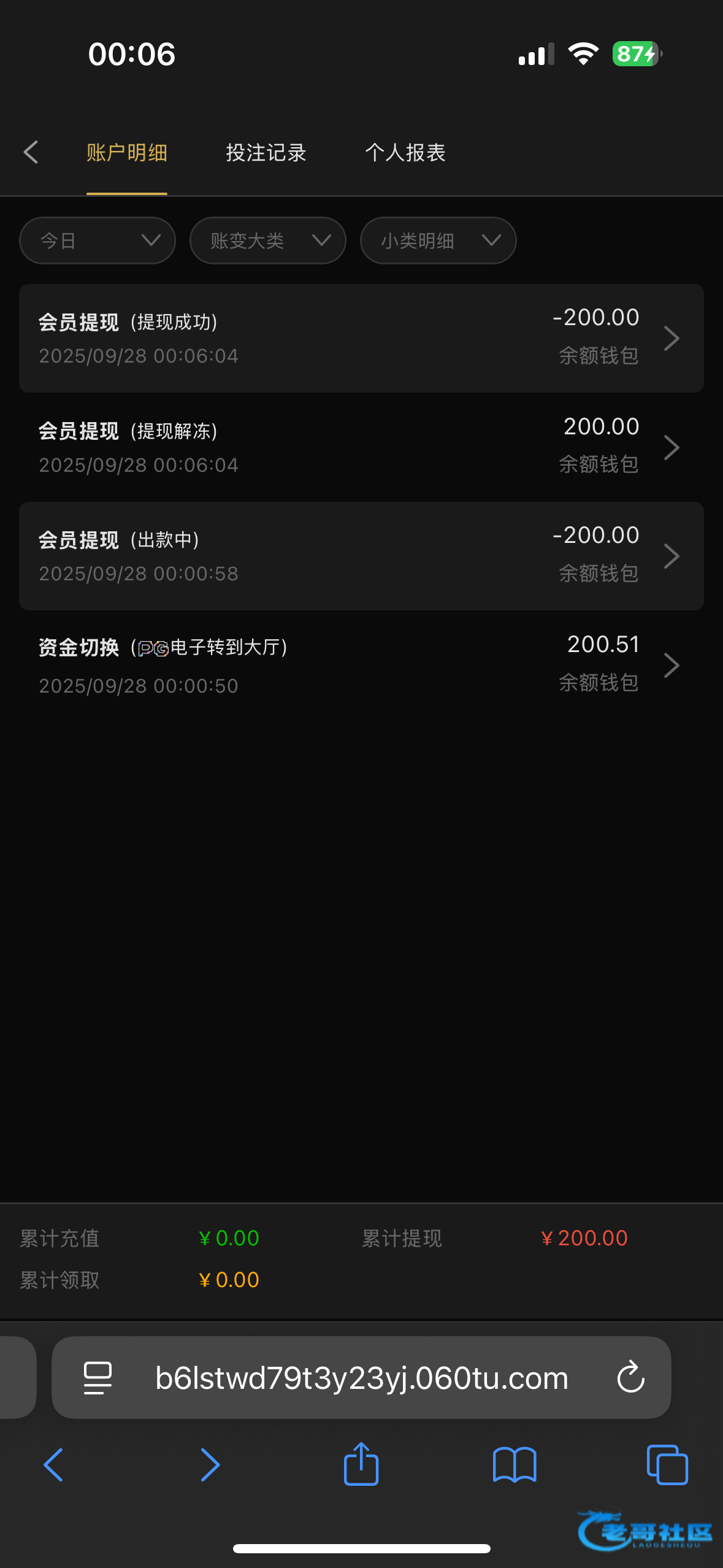This screenshot has height=1568, width=723.
Task: Show open browser tabs
Action: click(667, 1464)
